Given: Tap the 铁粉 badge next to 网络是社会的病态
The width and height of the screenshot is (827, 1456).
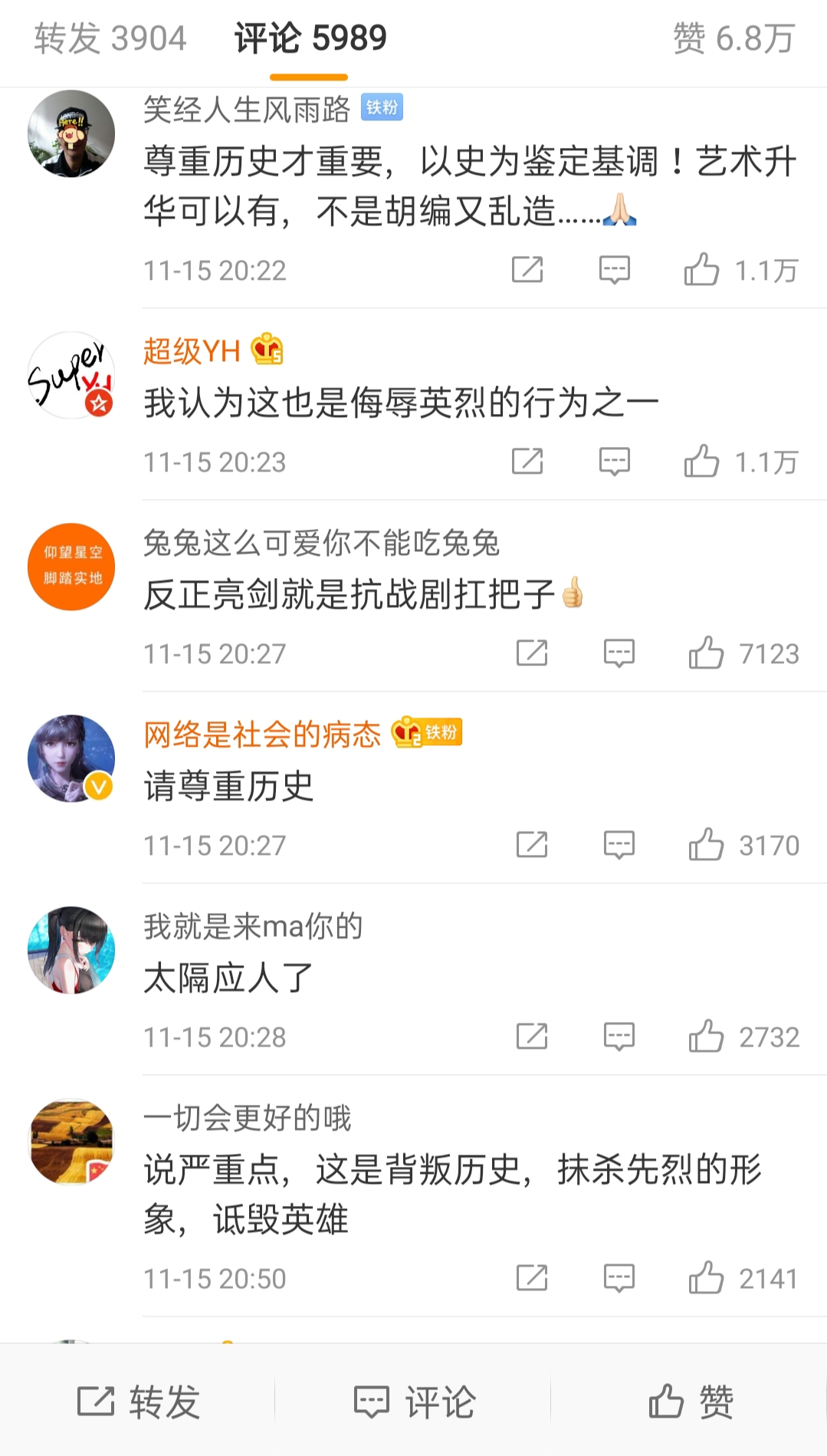Looking at the screenshot, I should (x=441, y=734).
